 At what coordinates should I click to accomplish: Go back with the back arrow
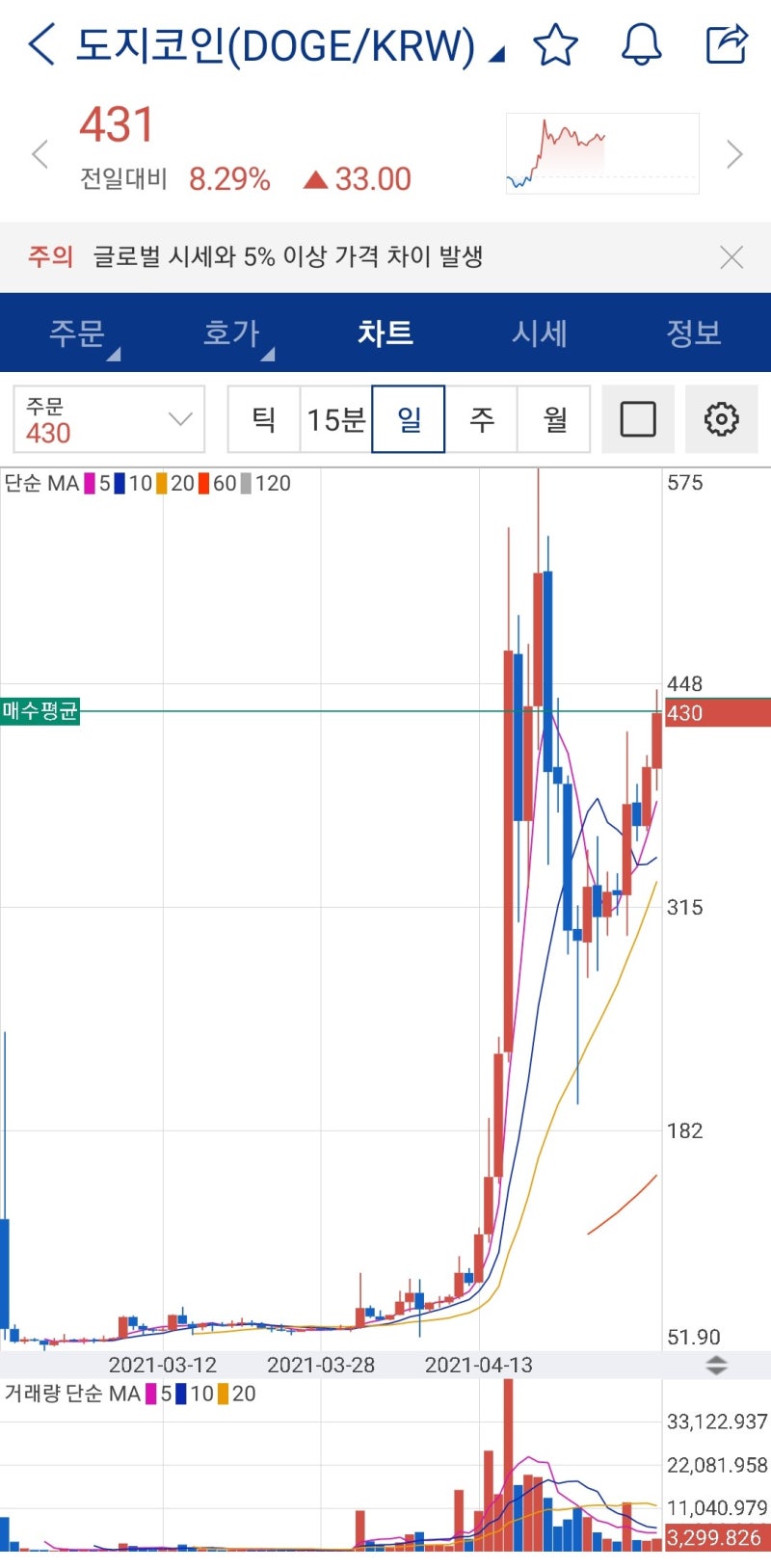click(x=40, y=44)
